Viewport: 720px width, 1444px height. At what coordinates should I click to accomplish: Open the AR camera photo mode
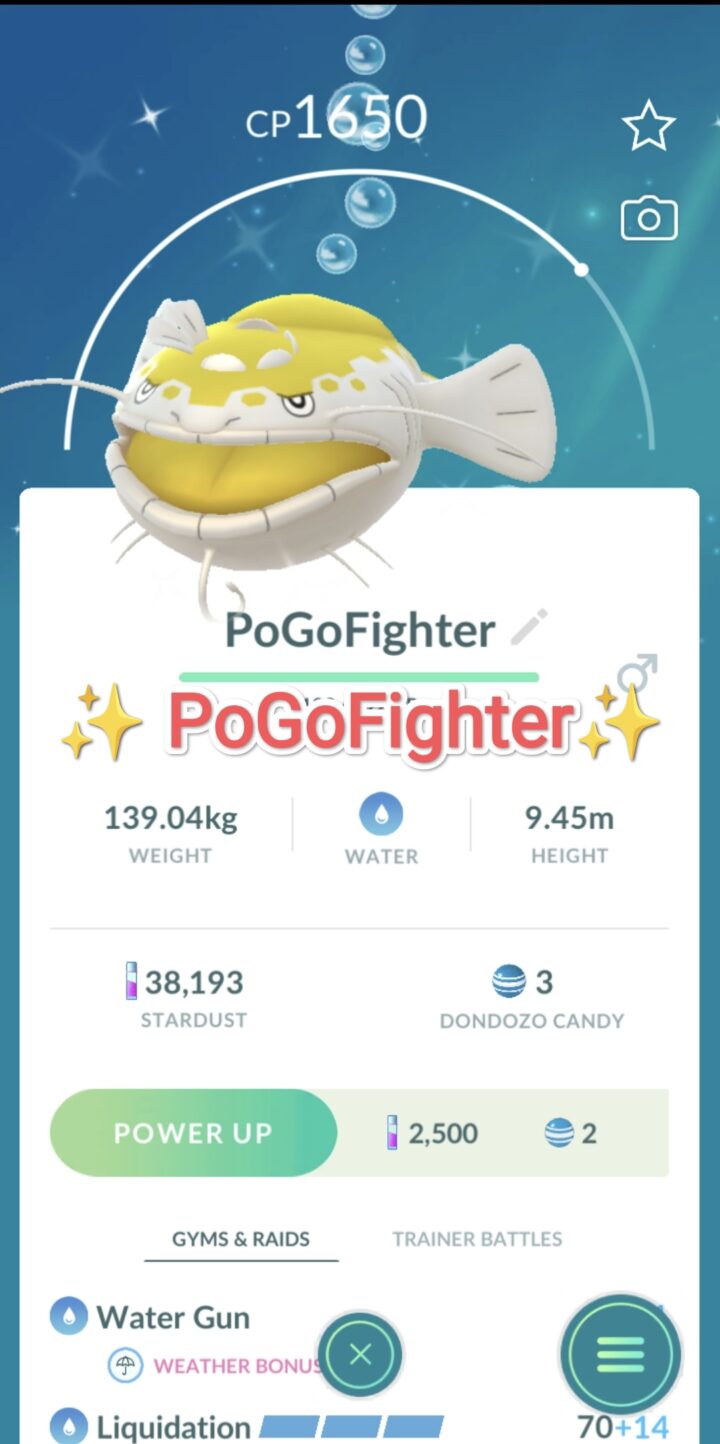[649, 219]
